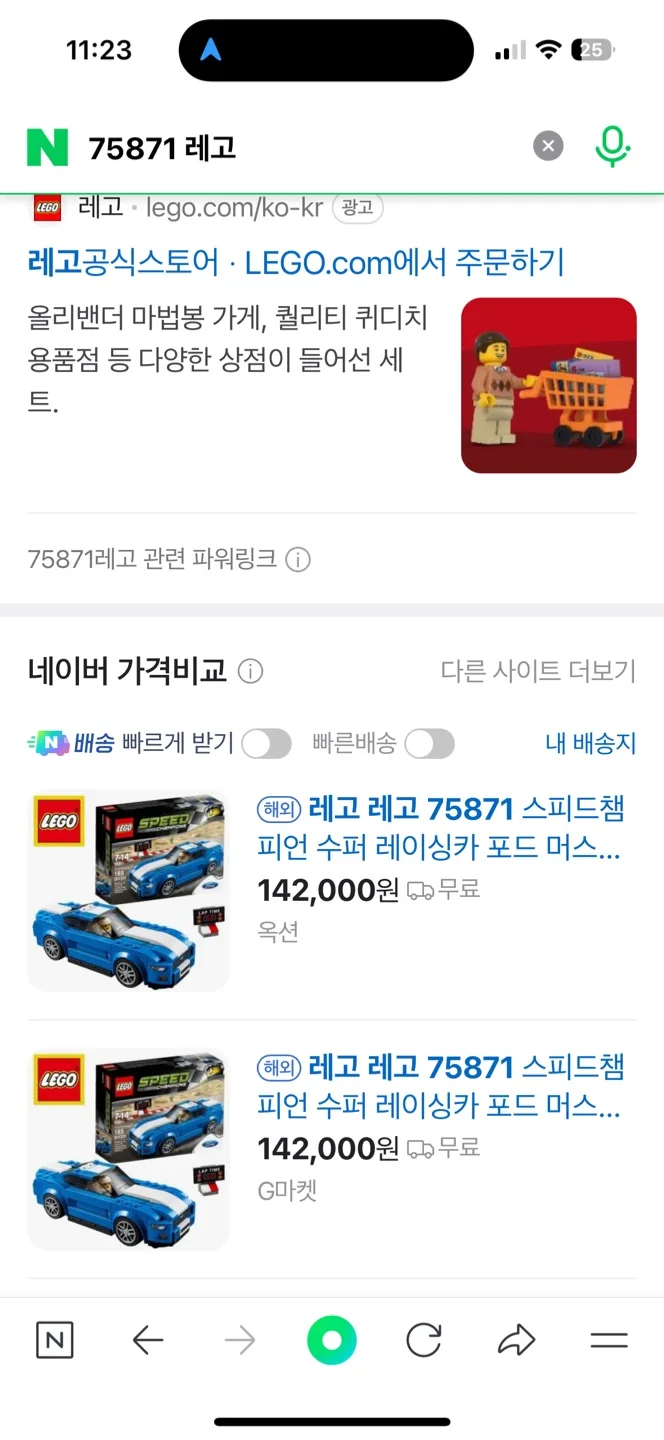
Task: Show info about 네이버 가격비교
Action: [x=251, y=671]
